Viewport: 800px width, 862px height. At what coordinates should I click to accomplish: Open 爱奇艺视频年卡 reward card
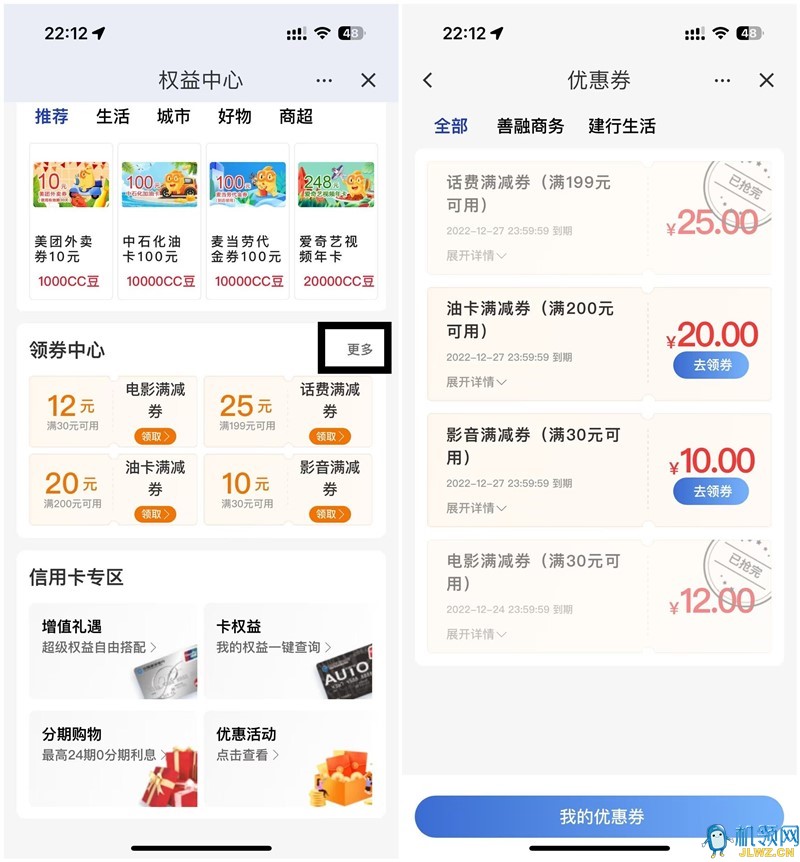336,220
